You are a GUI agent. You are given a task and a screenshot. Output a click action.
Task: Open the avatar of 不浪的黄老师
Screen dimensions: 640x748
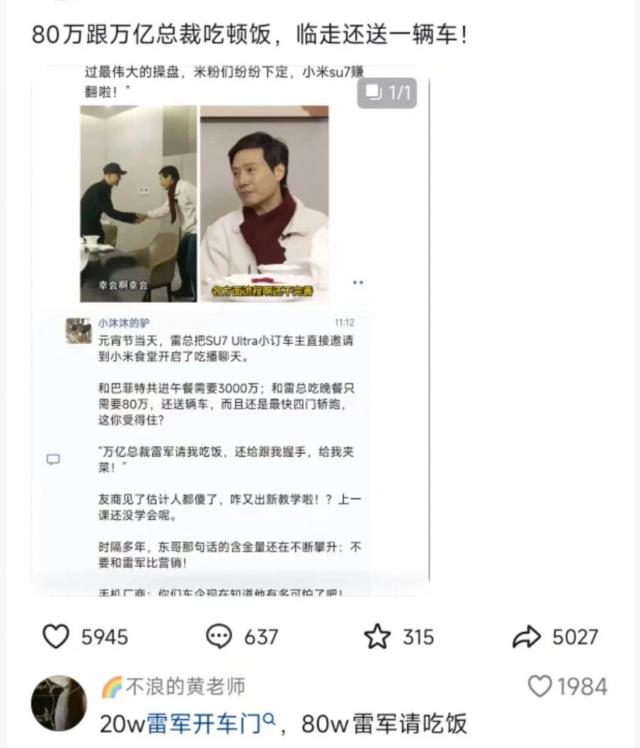click(59, 703)
